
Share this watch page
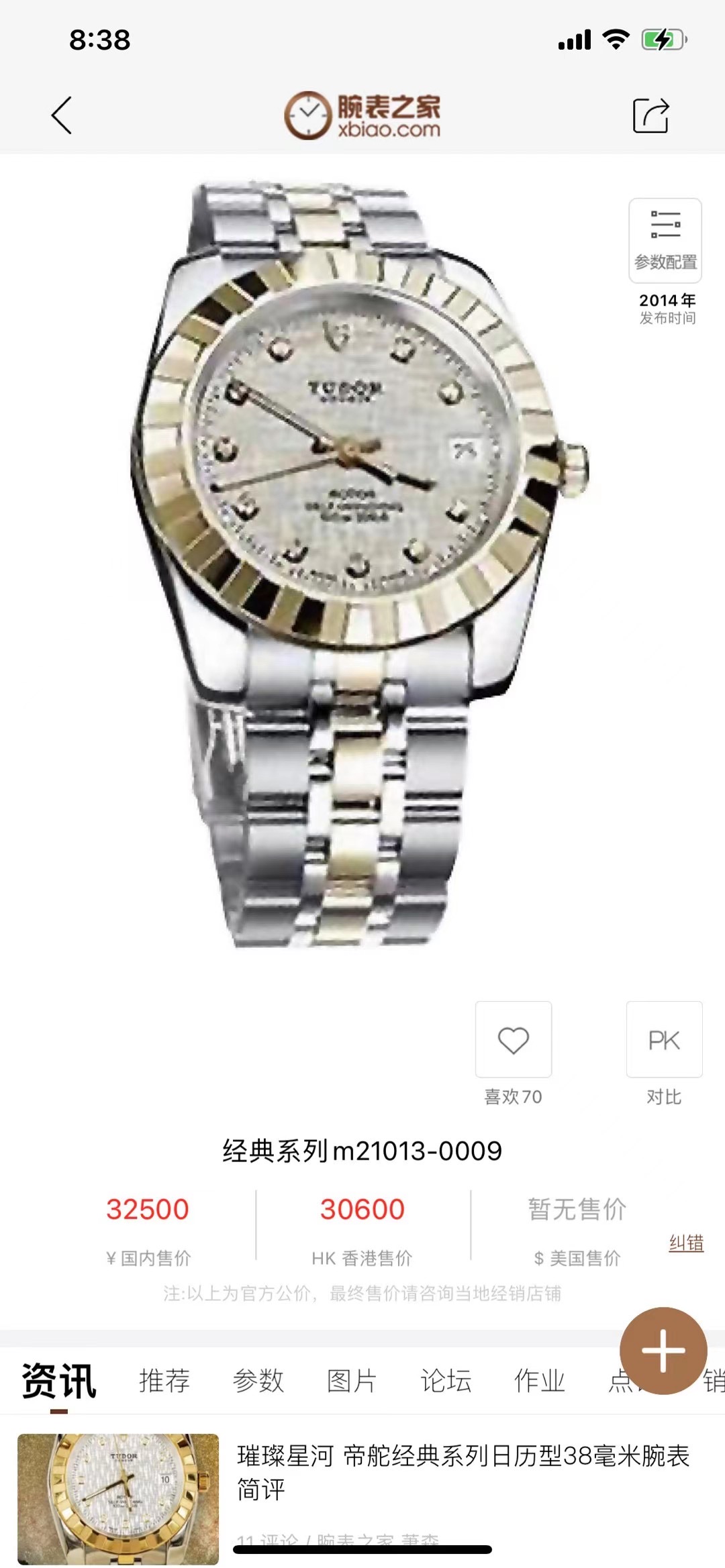click(x=650, y=115)
